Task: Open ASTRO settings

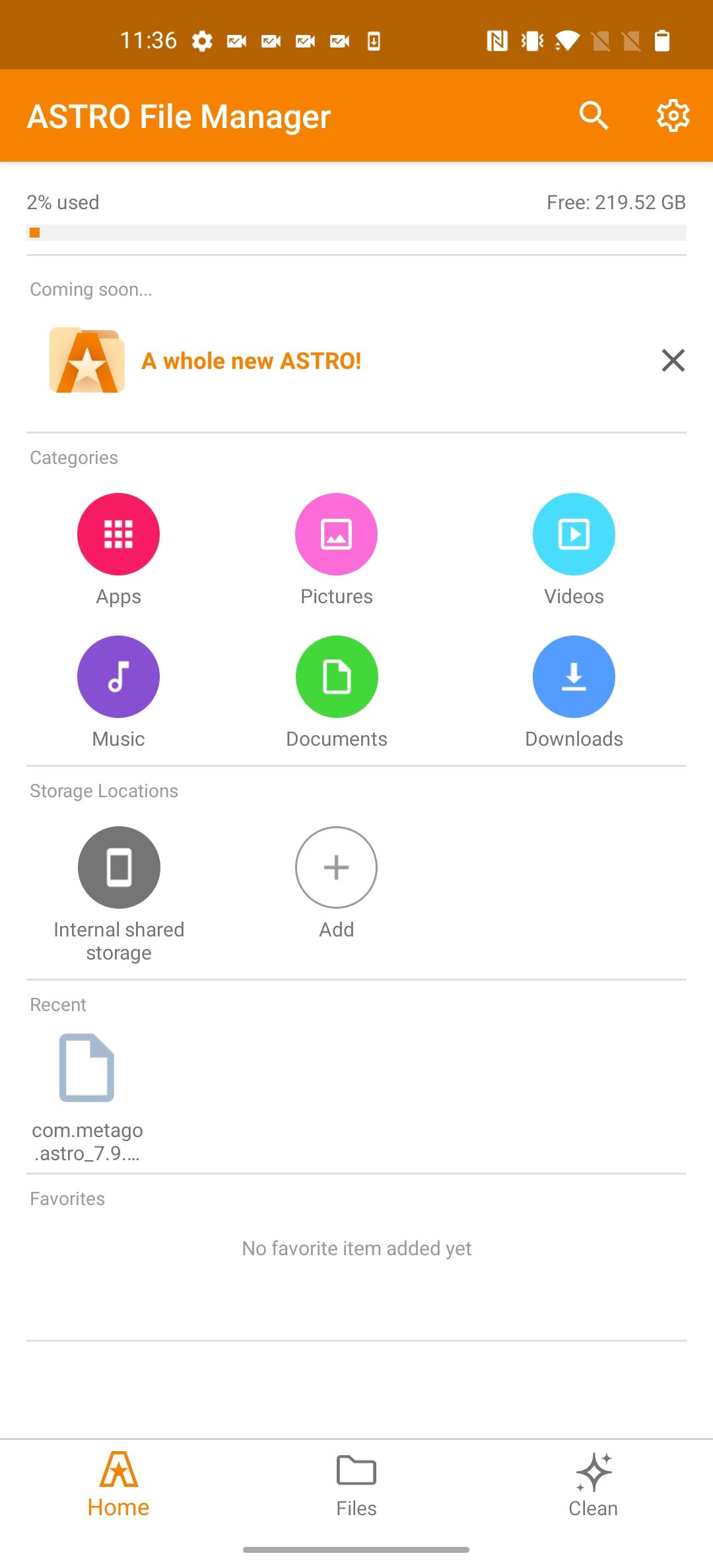Action: [673, 115]
